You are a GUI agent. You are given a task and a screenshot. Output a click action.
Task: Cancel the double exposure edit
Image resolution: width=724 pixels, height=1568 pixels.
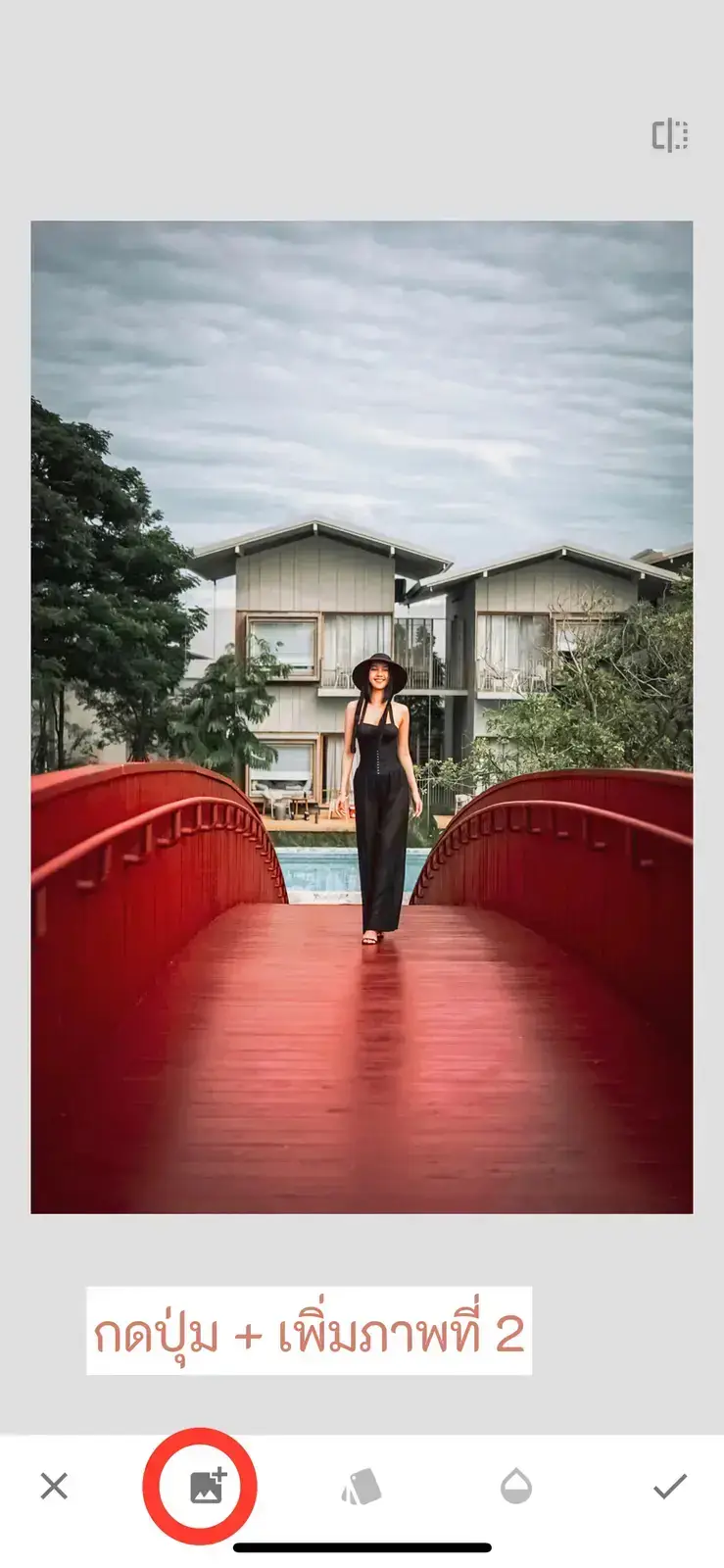click(x=54, y=1486)
